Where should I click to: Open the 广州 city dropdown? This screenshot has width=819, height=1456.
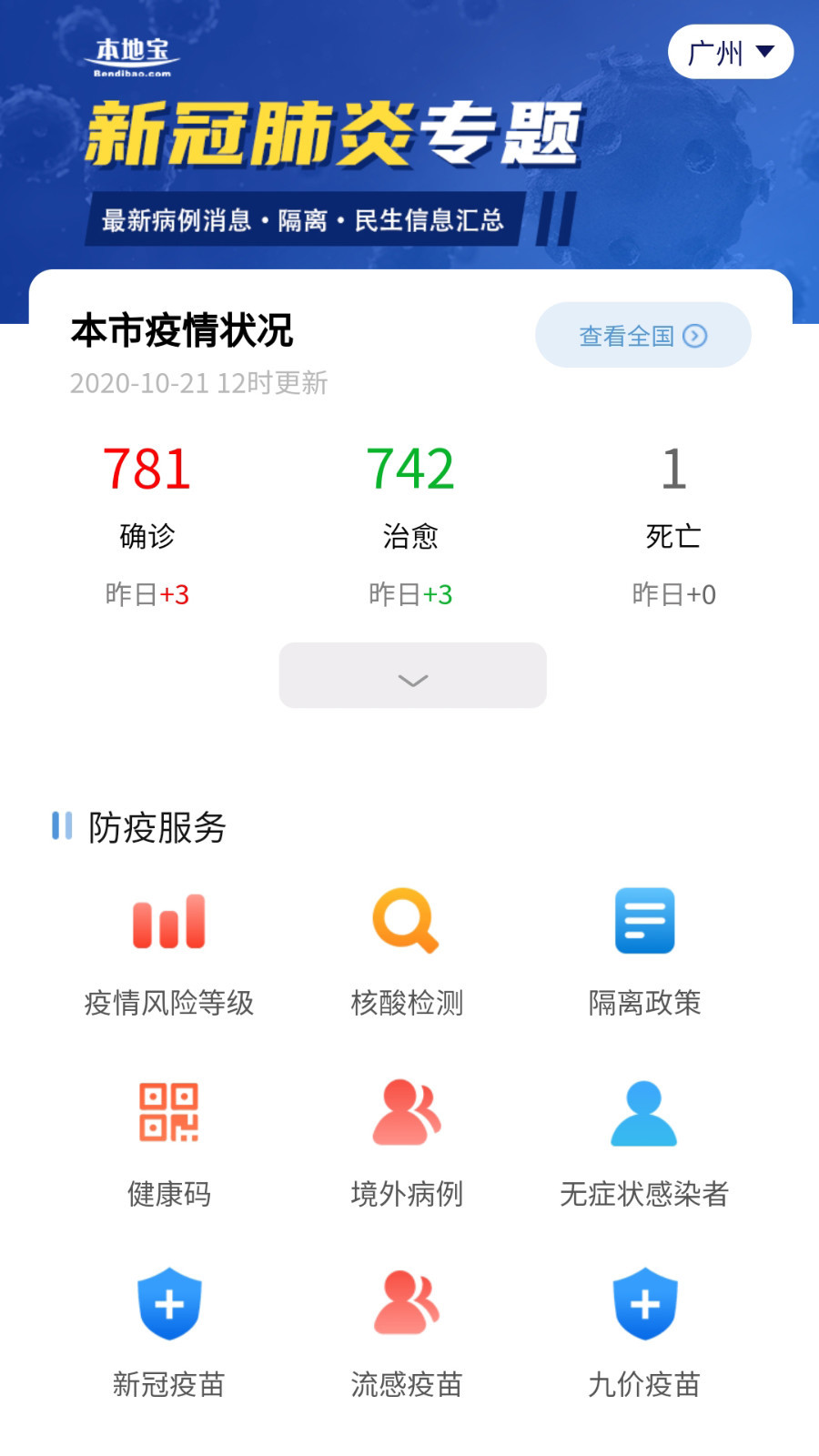point(730,53)
